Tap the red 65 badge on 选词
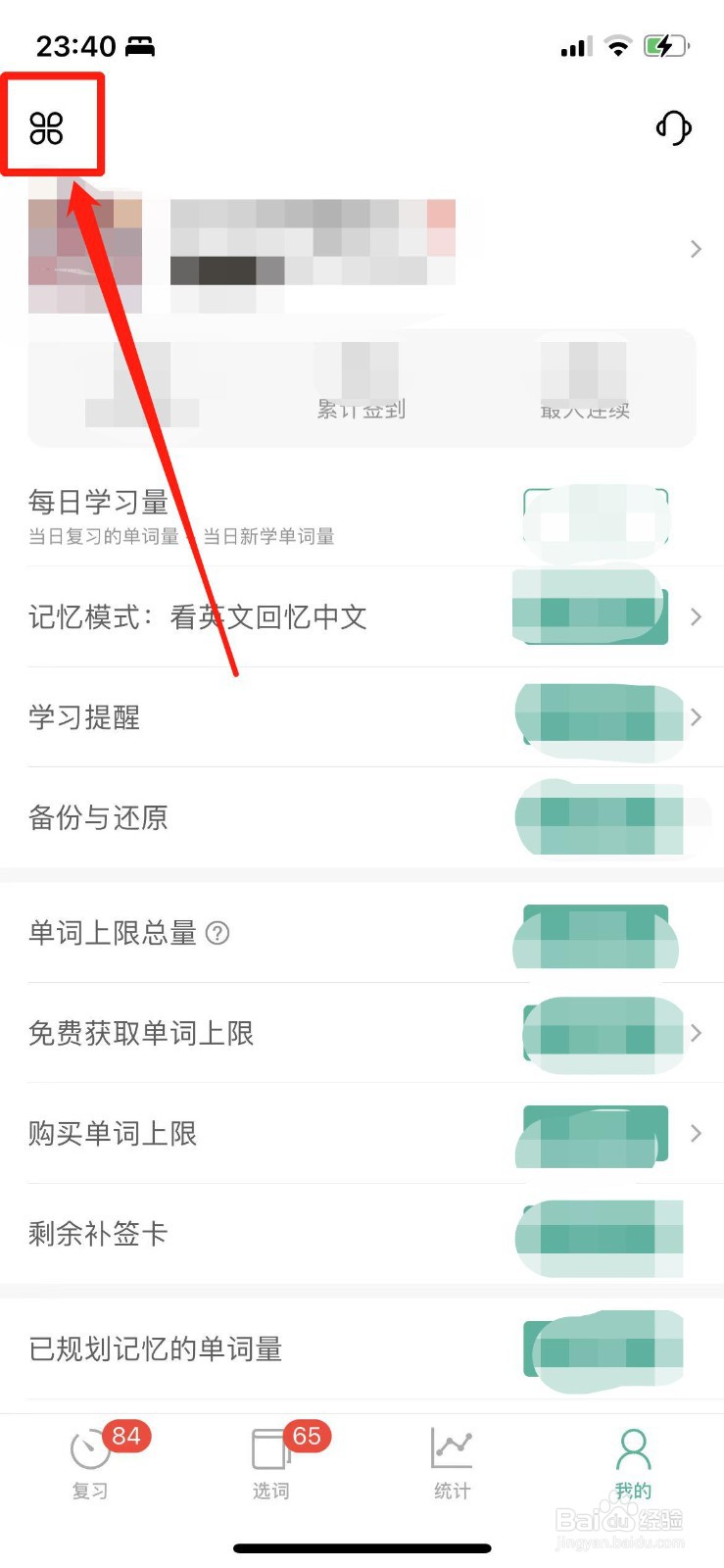This screenshot has width=724, height=1568. pyautogui.click(x=305, y=1437)
